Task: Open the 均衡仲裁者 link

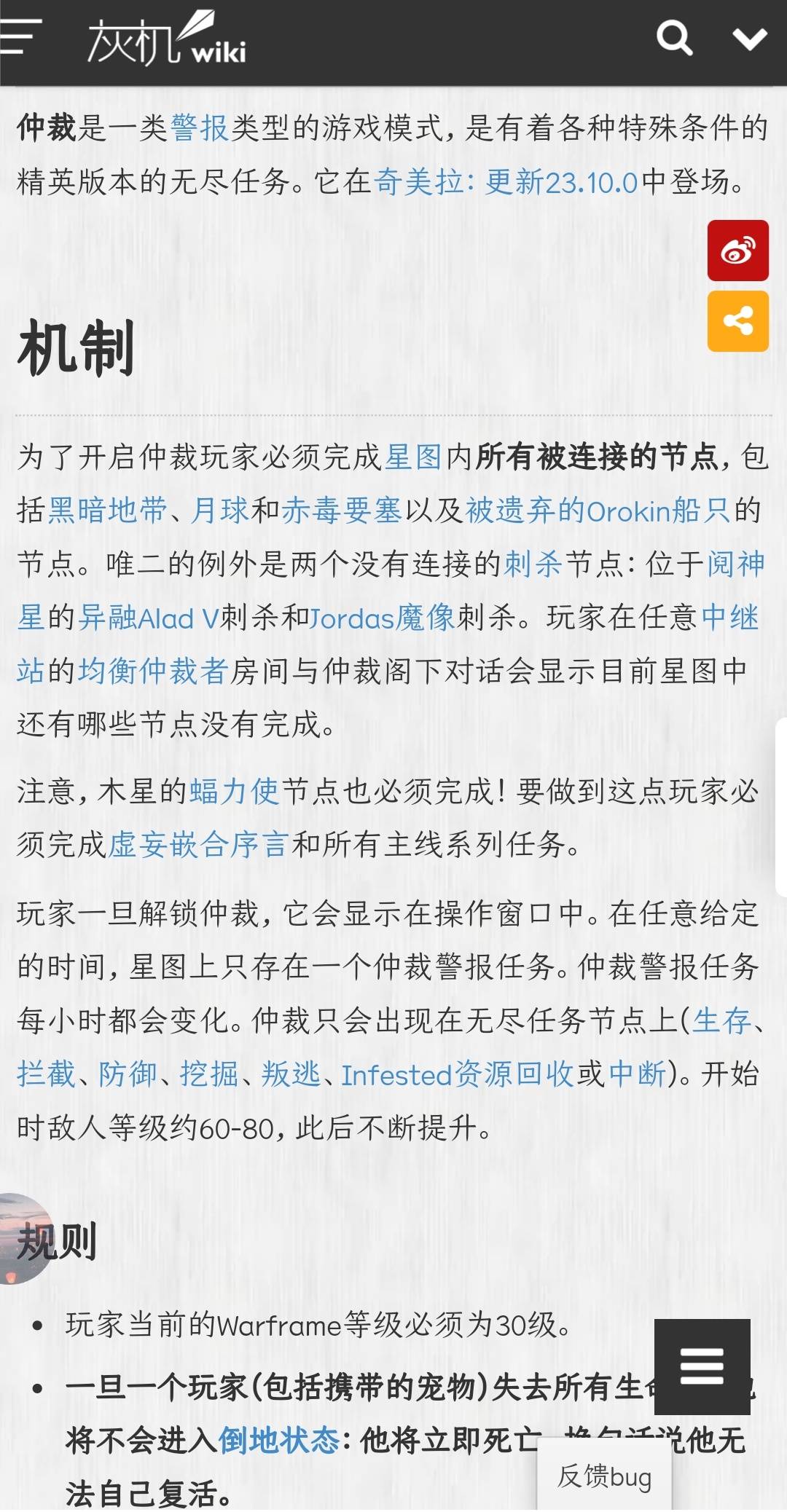Action: click(154, 671)
